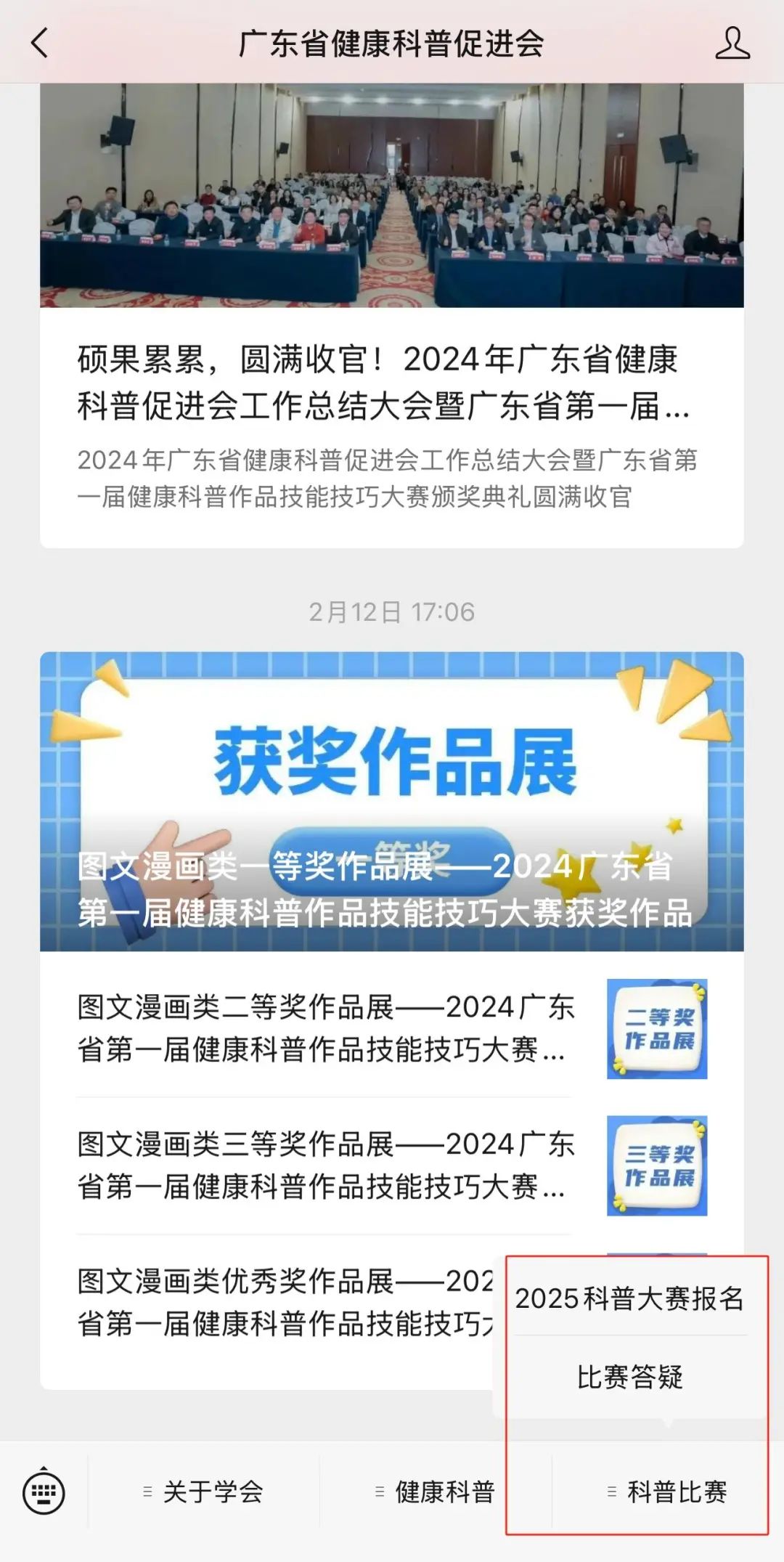Open the 图文漫画类三等奖作品展 article
Screen dimensions: 784x1562
(x=392, y=1166)
